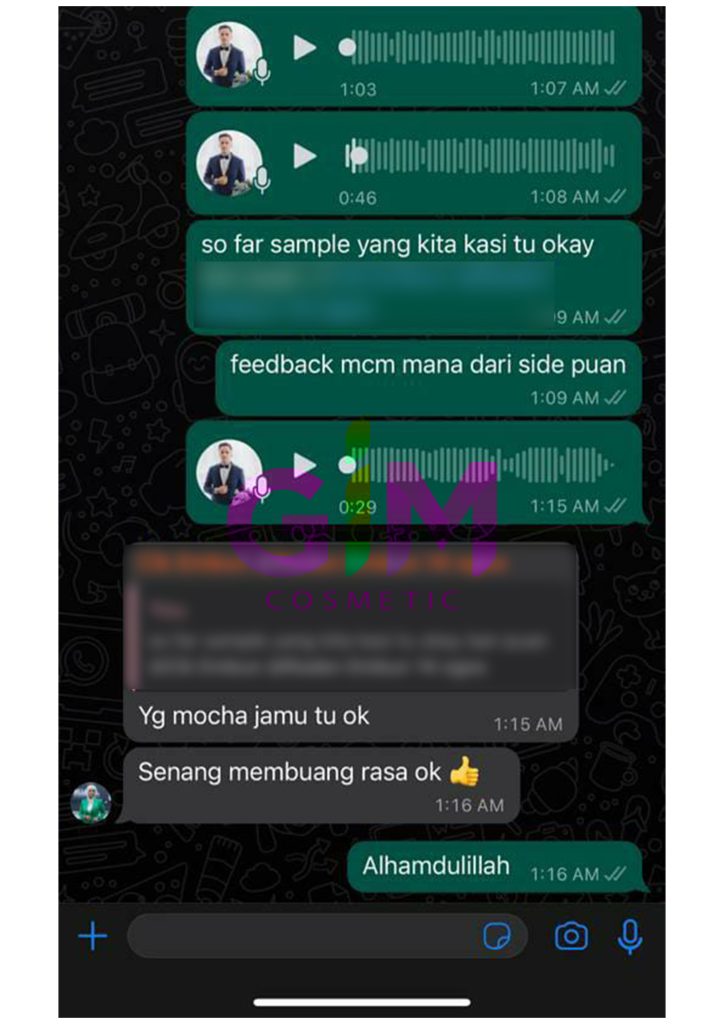Tap the microphone to record voice
The width and height of the screenshot is (724, 1024).
click(630, 937)
